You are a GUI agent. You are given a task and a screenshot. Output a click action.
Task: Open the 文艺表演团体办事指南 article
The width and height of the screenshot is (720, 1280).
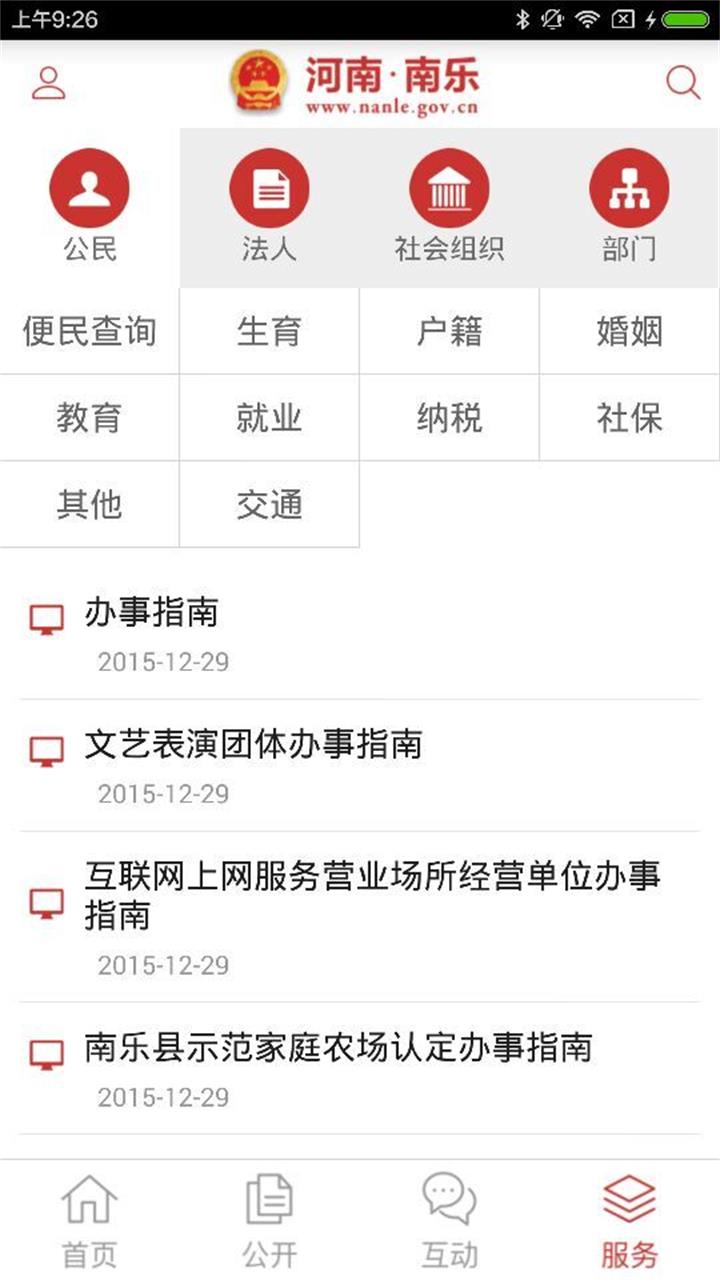(x=253, y=744)
